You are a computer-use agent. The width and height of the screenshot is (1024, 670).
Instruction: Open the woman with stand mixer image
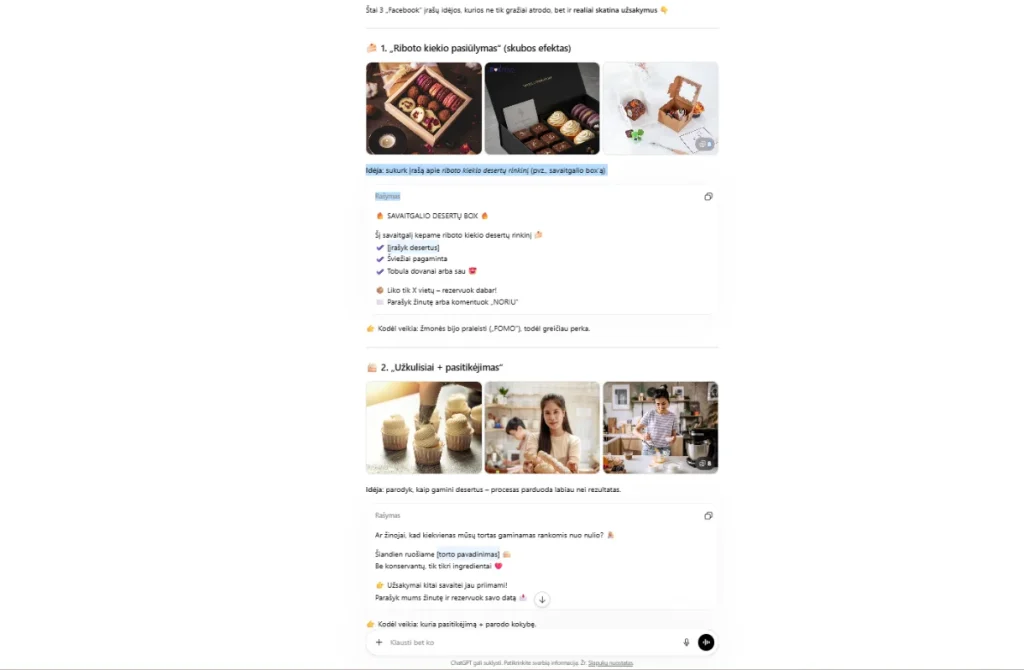click(x=660, y=427)
